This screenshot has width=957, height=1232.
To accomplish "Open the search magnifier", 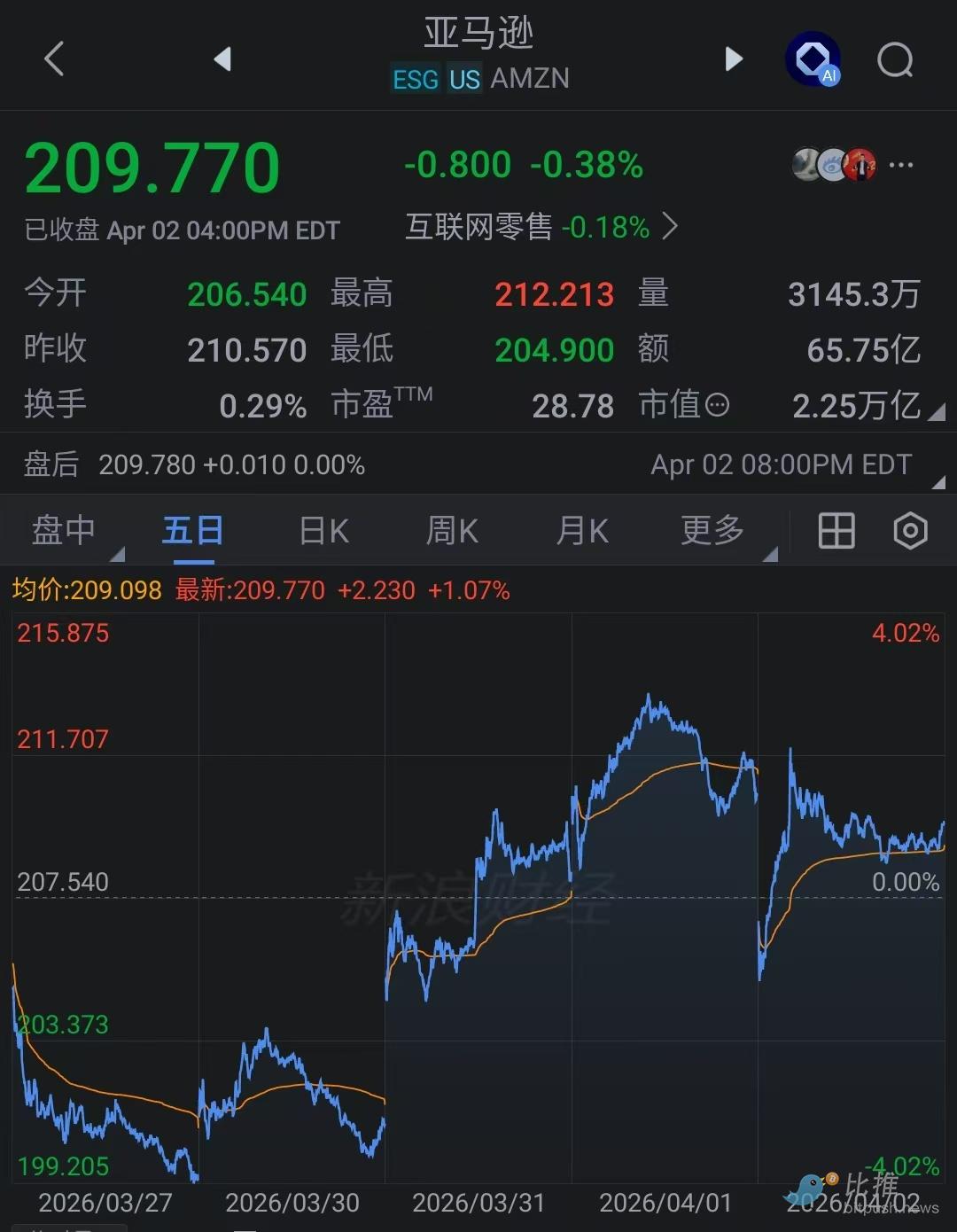I will pos(895,60).
